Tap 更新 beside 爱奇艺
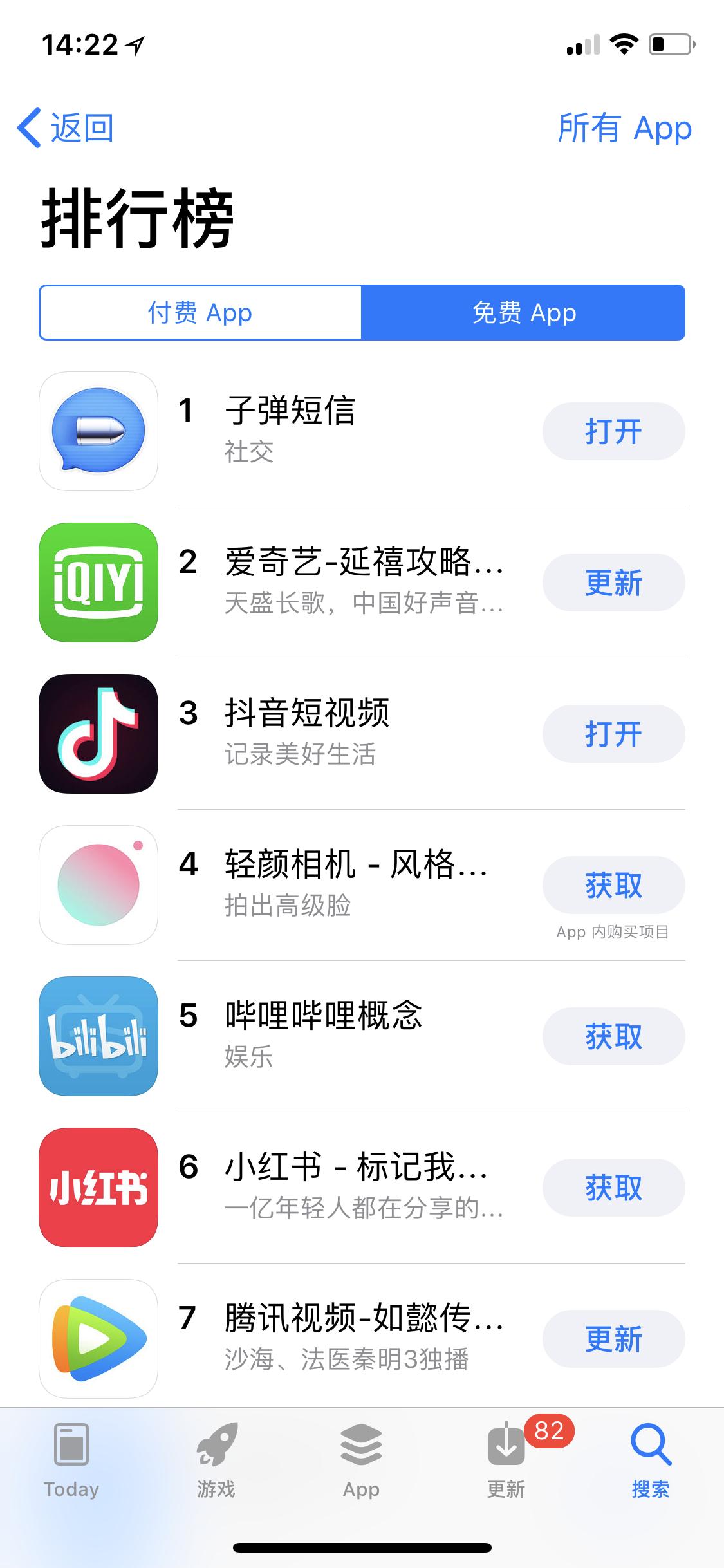 click(x=613, y=581)
